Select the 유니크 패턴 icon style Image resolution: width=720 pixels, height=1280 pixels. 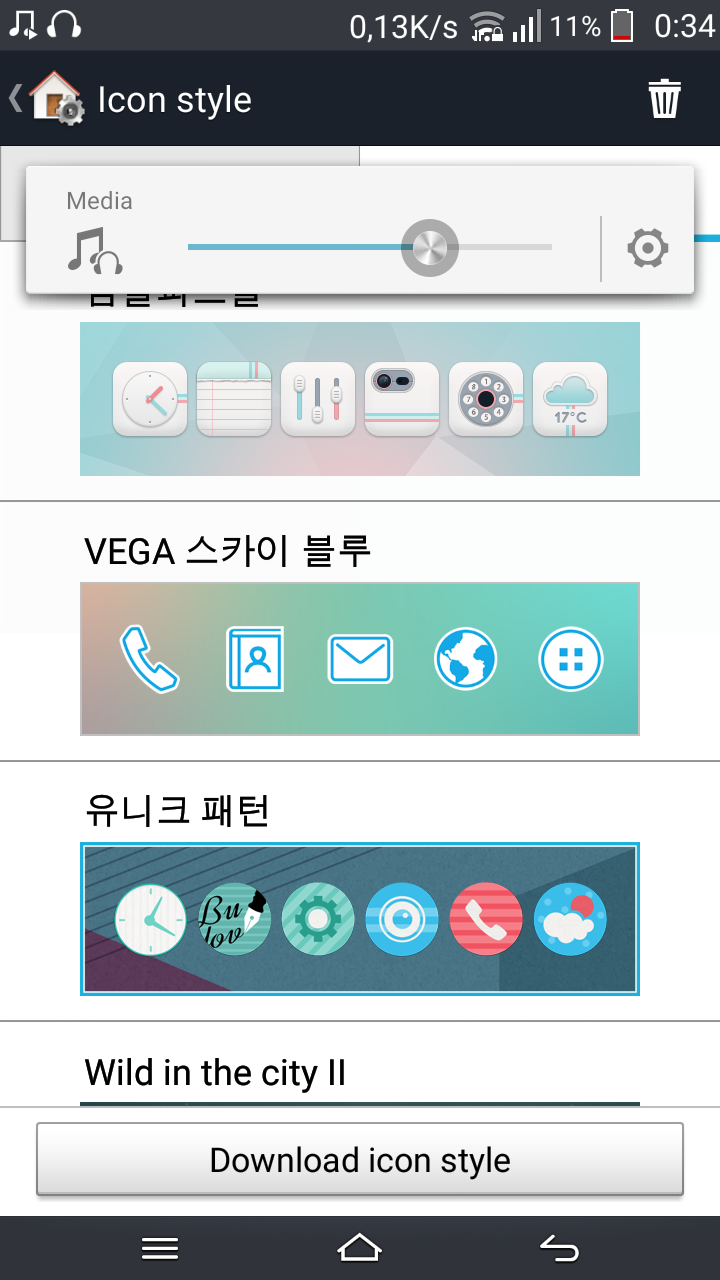[x=360, y=919]
